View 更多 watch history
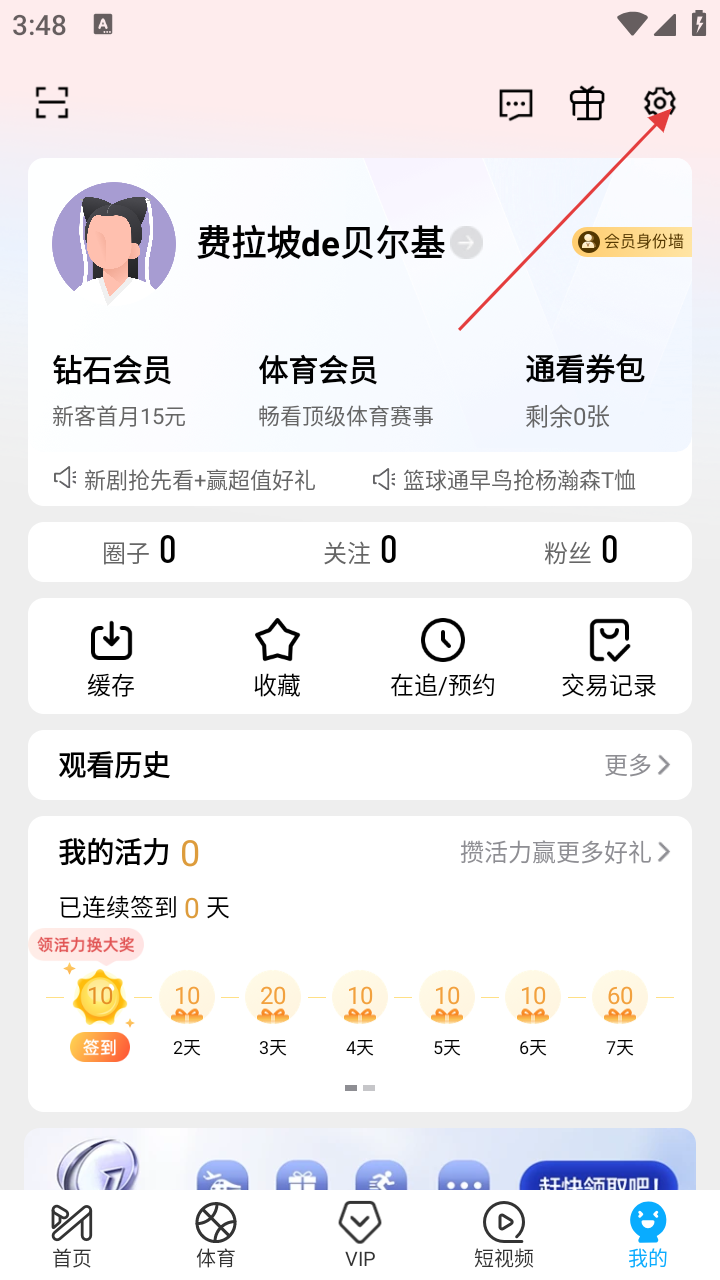 click(637, 765)
